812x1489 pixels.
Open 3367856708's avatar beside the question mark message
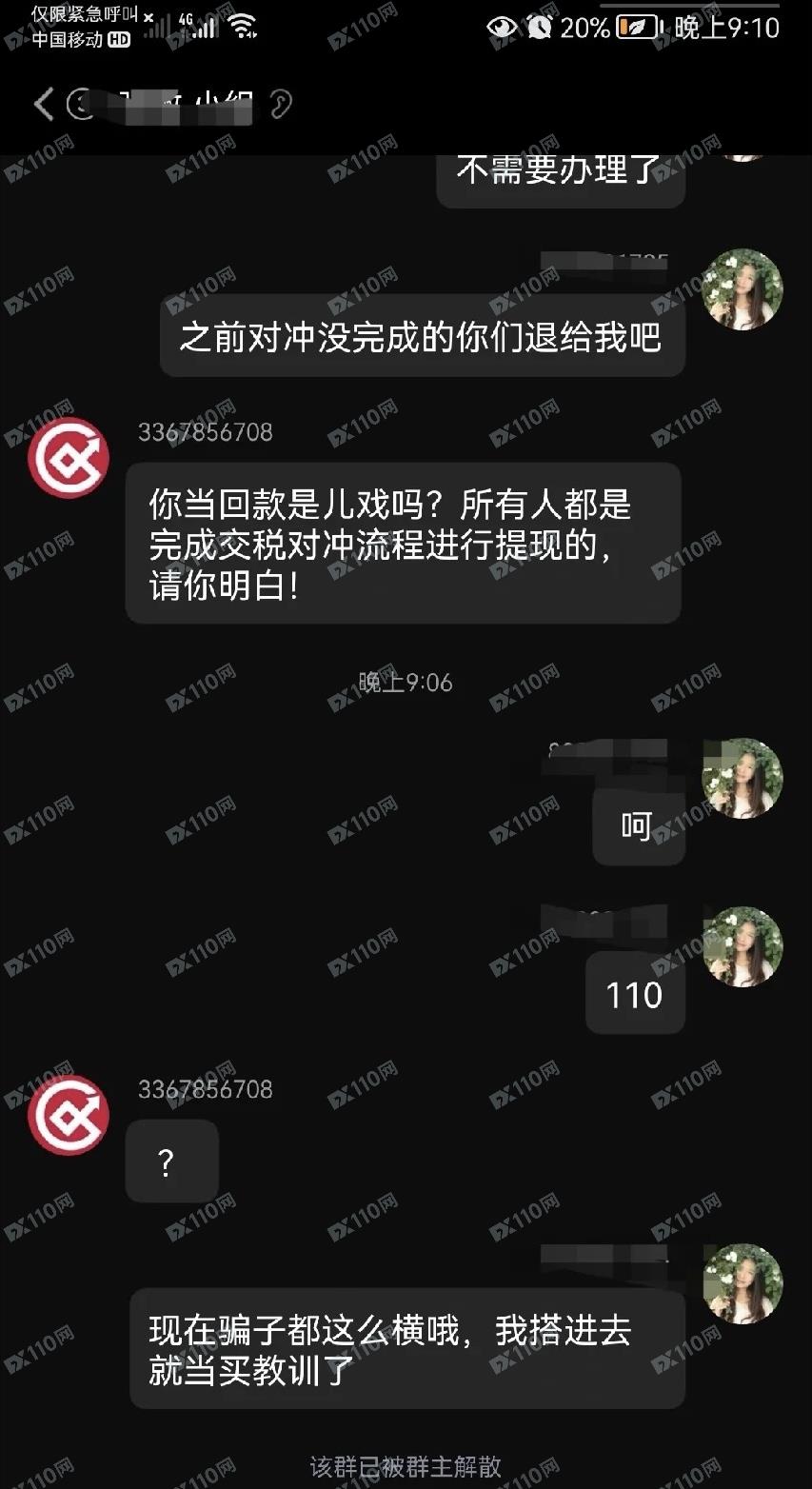pyautogui.click(x=68, y=1115)
